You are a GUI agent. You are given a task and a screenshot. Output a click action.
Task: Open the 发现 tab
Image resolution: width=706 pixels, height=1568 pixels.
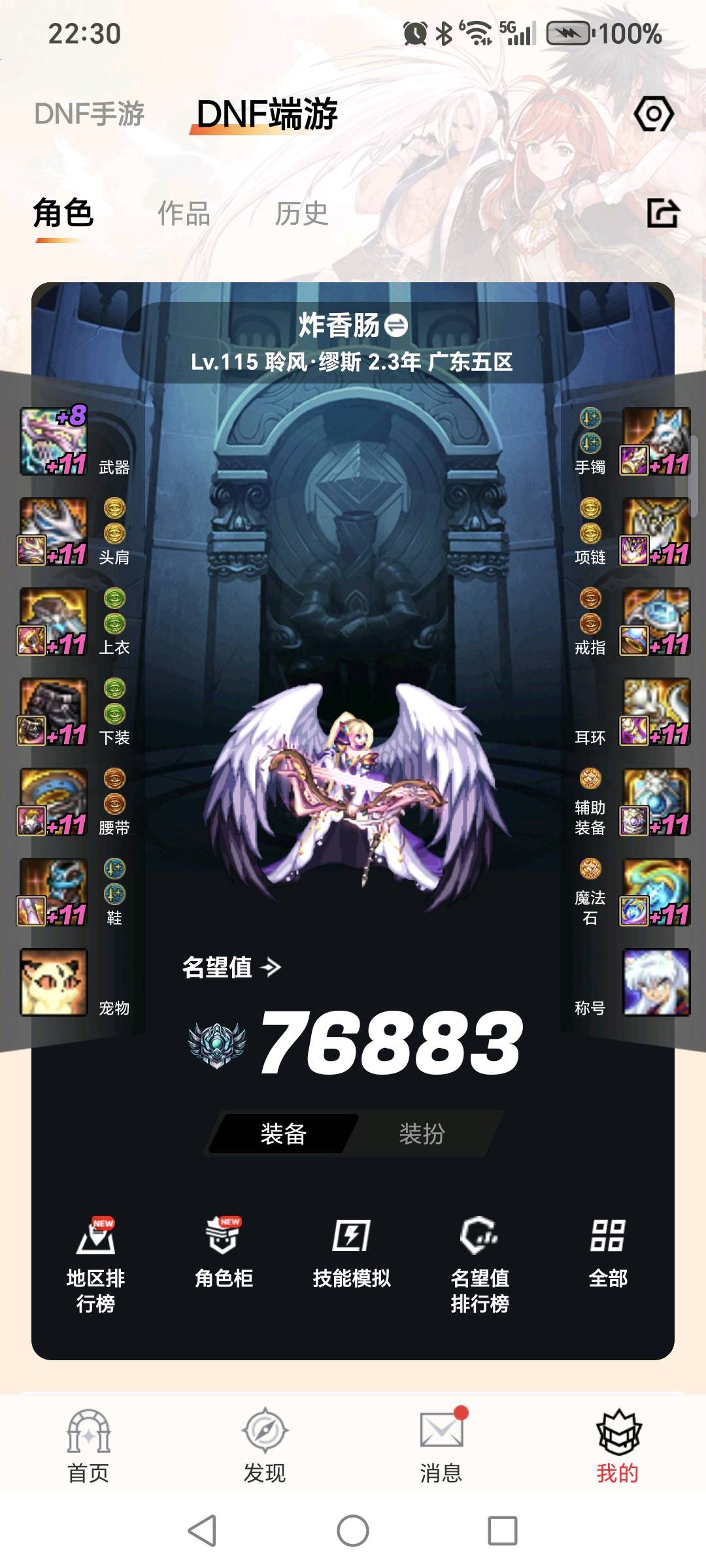(x=265, y=1446)
